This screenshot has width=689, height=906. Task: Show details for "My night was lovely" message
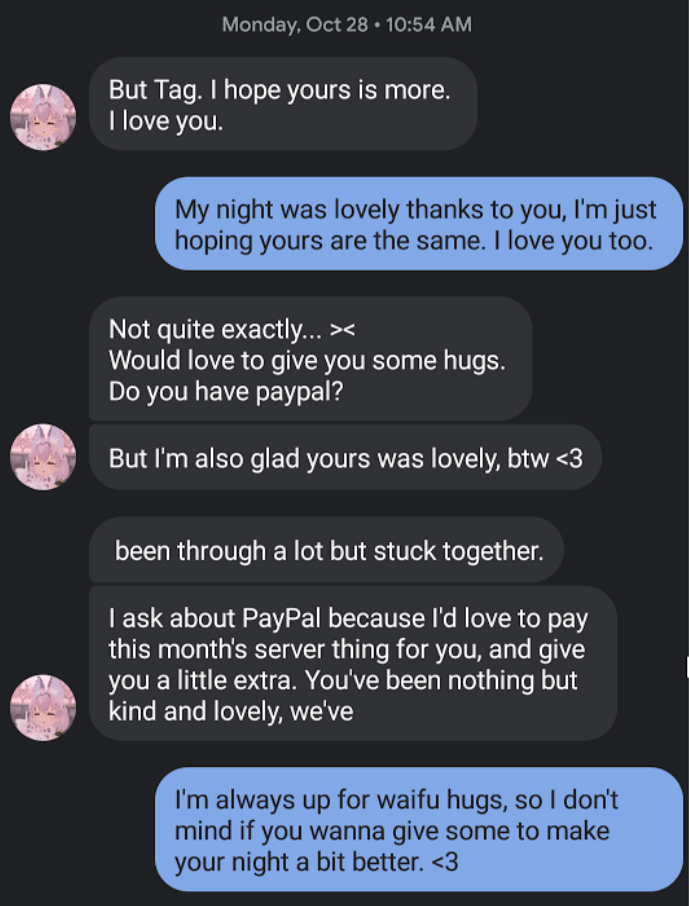pos(417,225)
